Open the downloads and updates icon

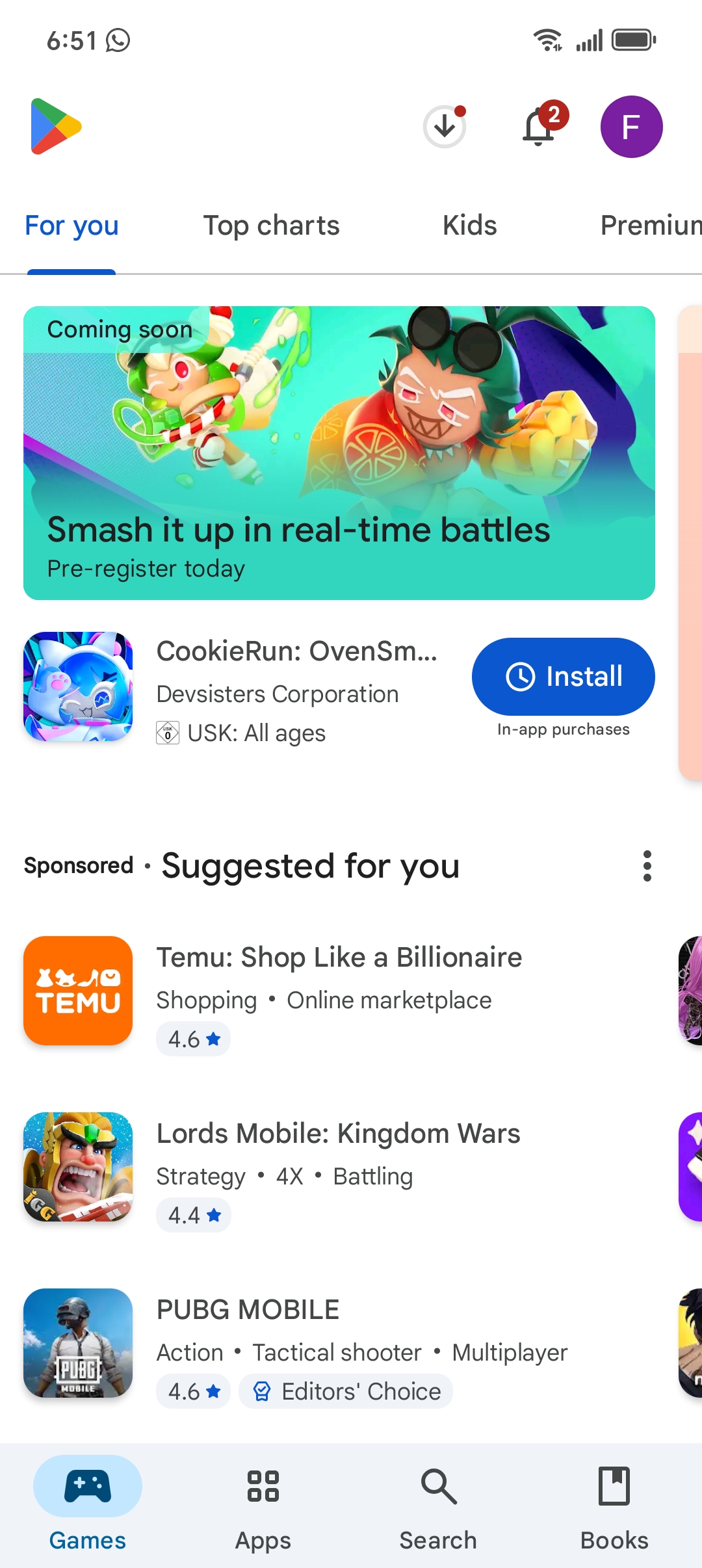[445, 127]
